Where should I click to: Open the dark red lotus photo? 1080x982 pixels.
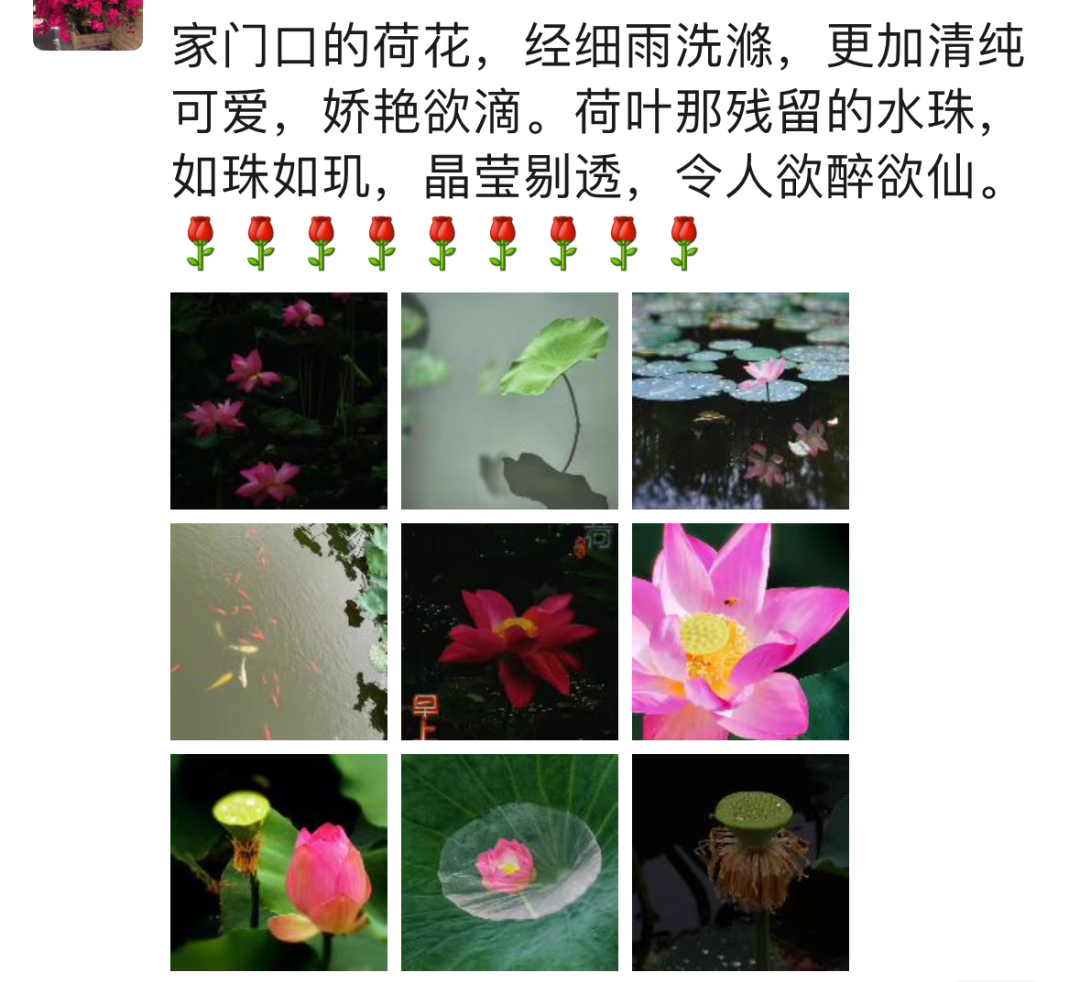coord(509,631)
